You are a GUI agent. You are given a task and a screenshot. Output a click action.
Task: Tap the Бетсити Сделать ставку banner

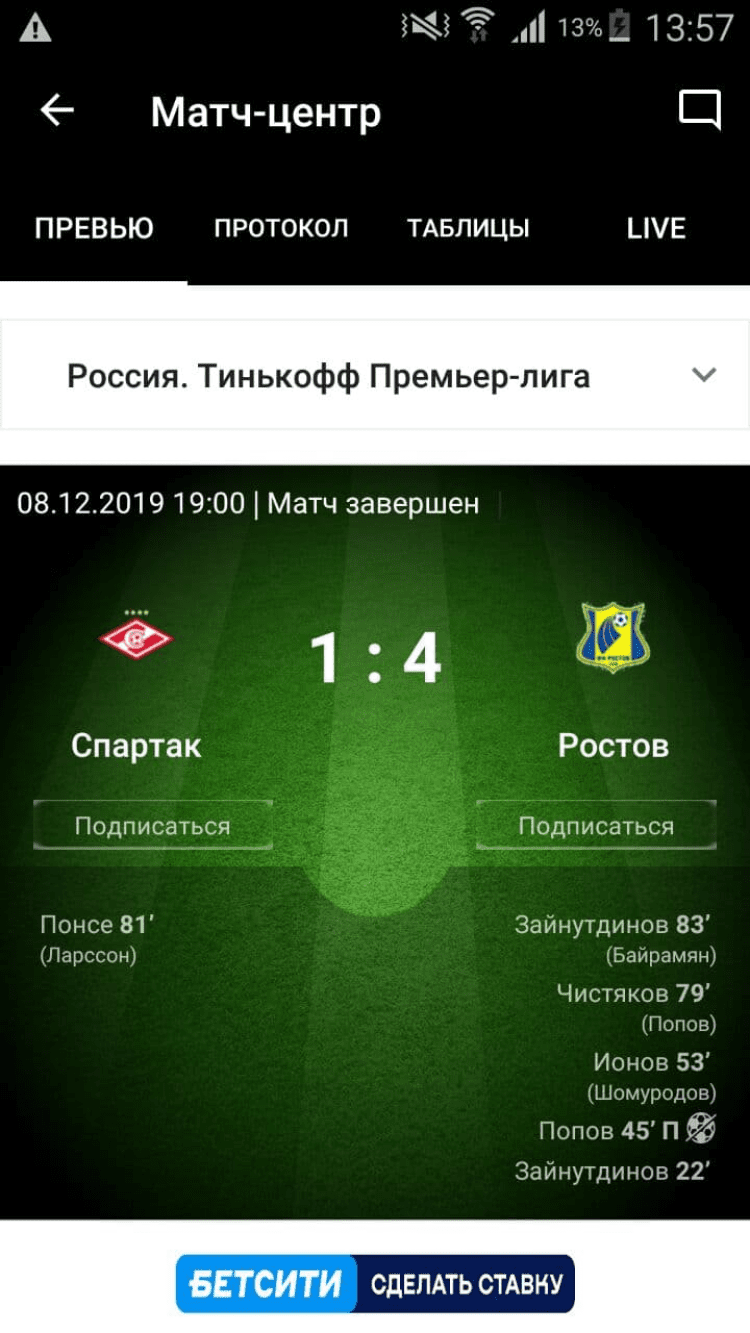(375, 1283)
